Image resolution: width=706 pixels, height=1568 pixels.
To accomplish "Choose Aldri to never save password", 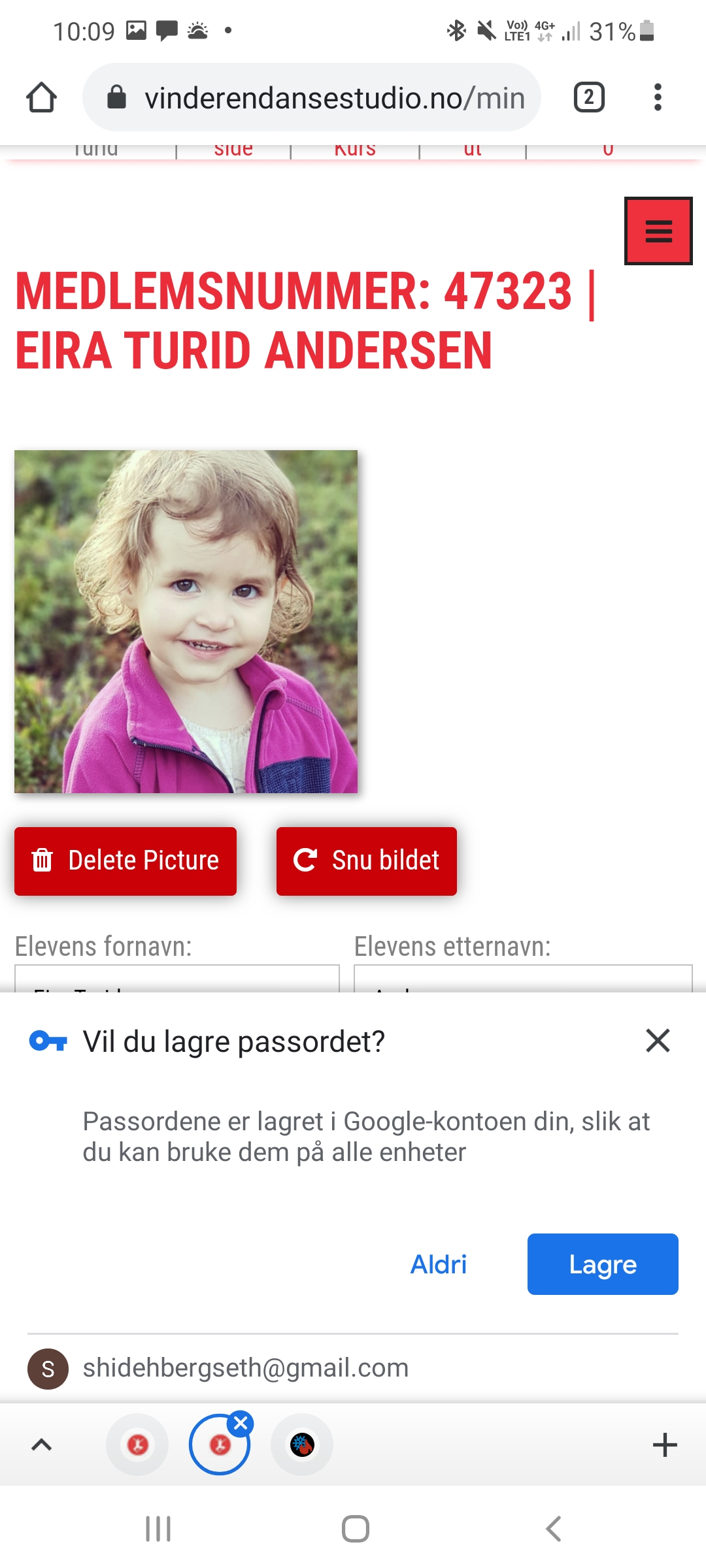I will pyautogui.click(x=439, y=1264).
